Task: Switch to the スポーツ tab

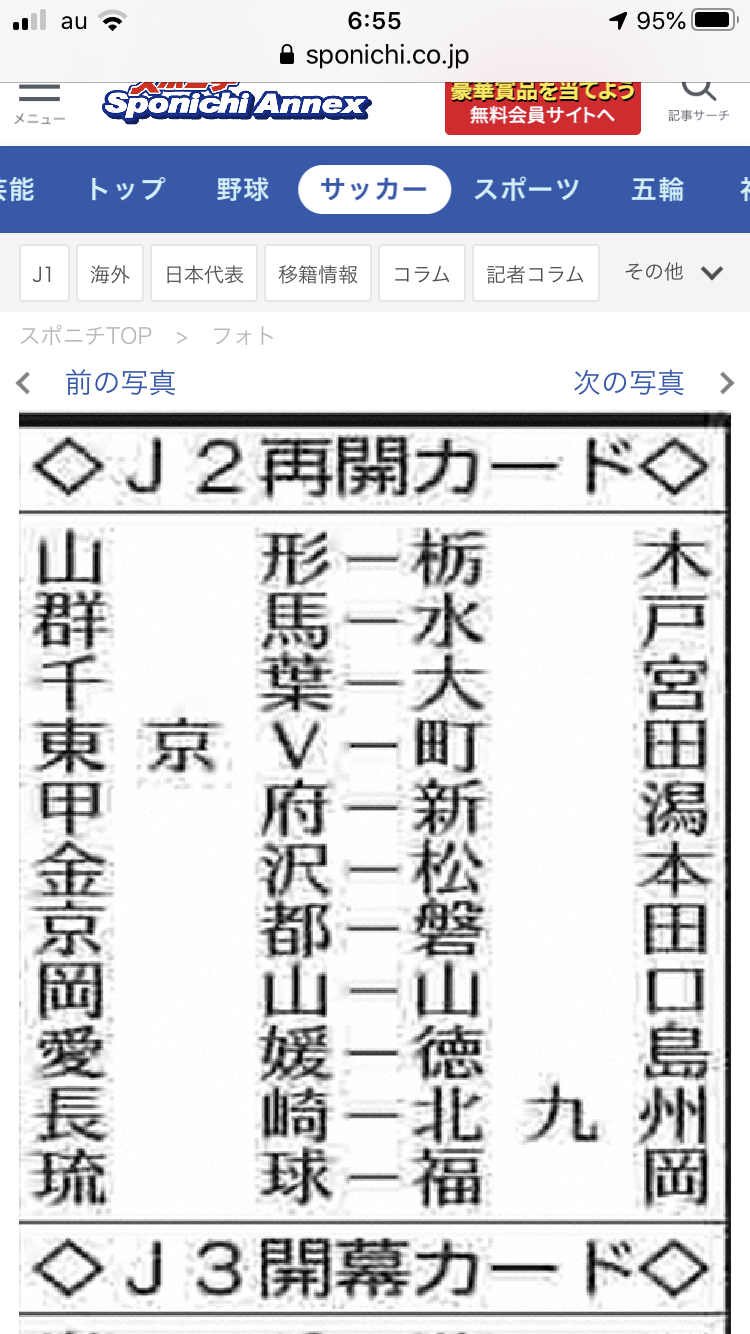Action: pyautogui.click(x=527, y=190)
